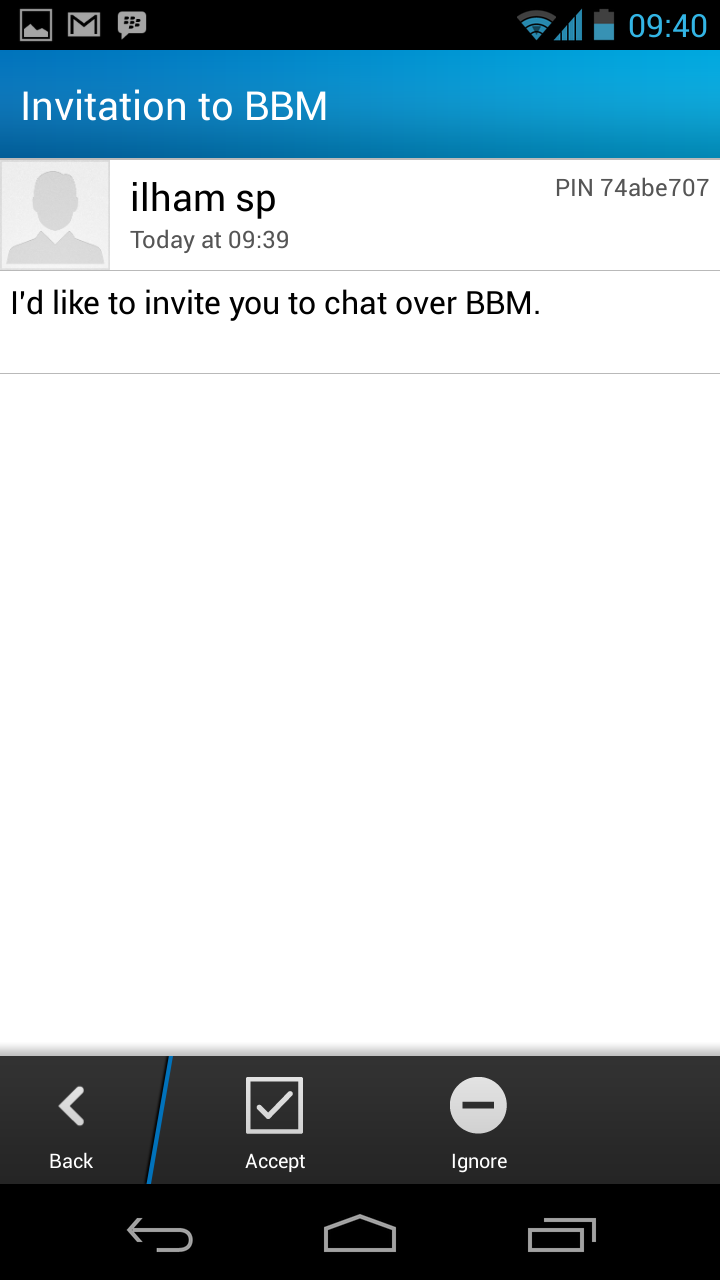Tap the system home button
This screenshot has width=720, height=1280.
tap(360, 1234)
